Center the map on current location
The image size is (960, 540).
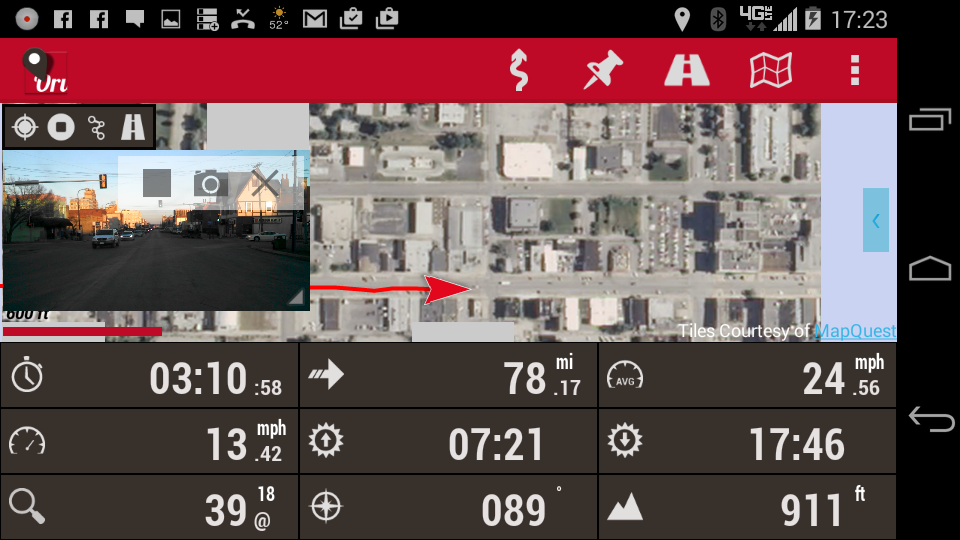[26, 127]
